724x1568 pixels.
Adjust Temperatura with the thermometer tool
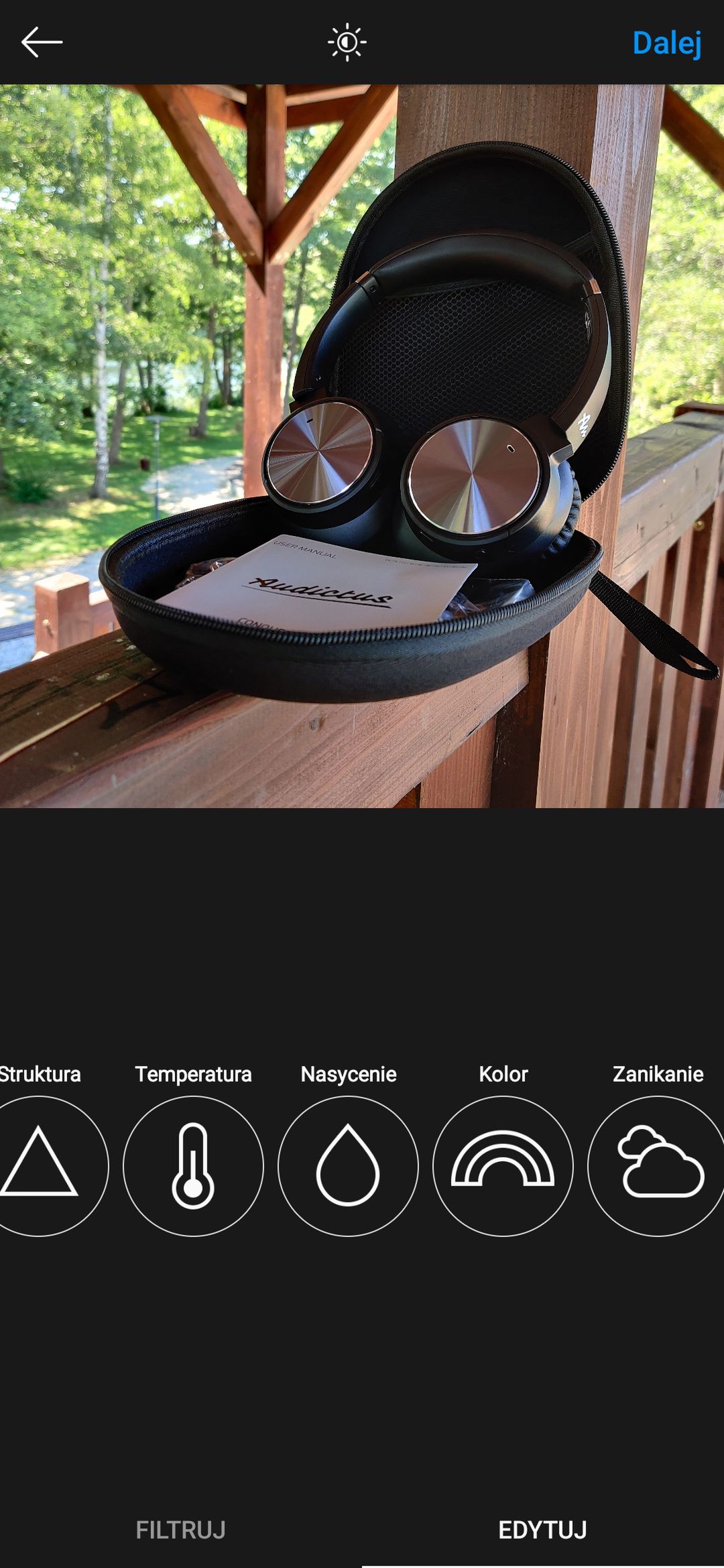[x=193, y=1166]
